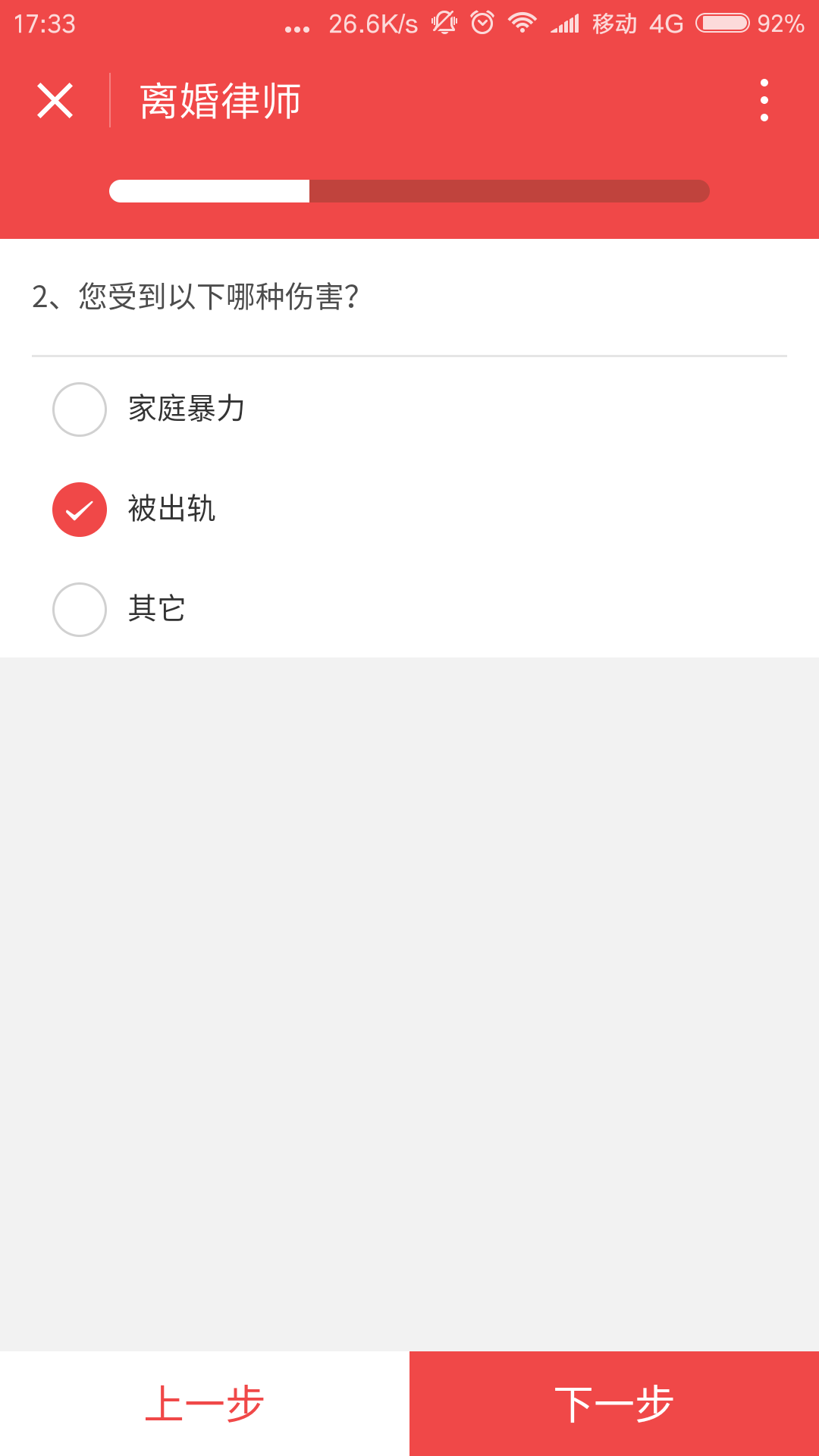Close the 离婚律师 page
Image resolution: width=819 pixels, height=1456 pixels.
pyautogui.click(x=55, y=101)
